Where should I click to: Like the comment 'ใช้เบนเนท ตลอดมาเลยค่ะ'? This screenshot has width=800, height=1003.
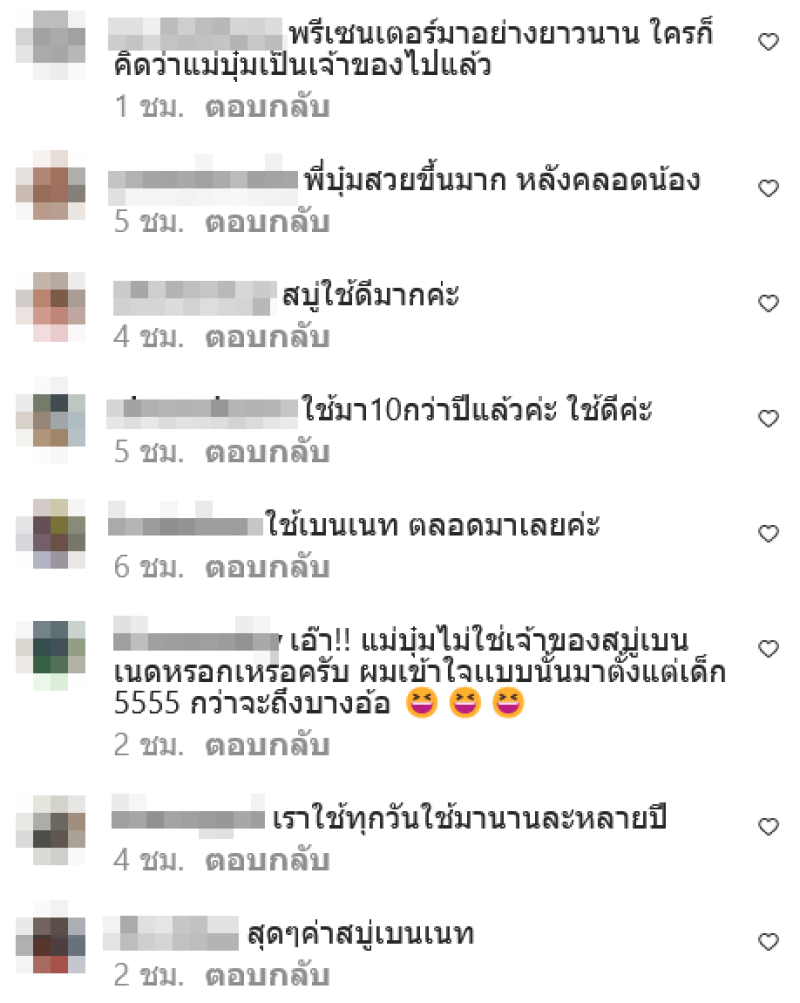point(768,531)
